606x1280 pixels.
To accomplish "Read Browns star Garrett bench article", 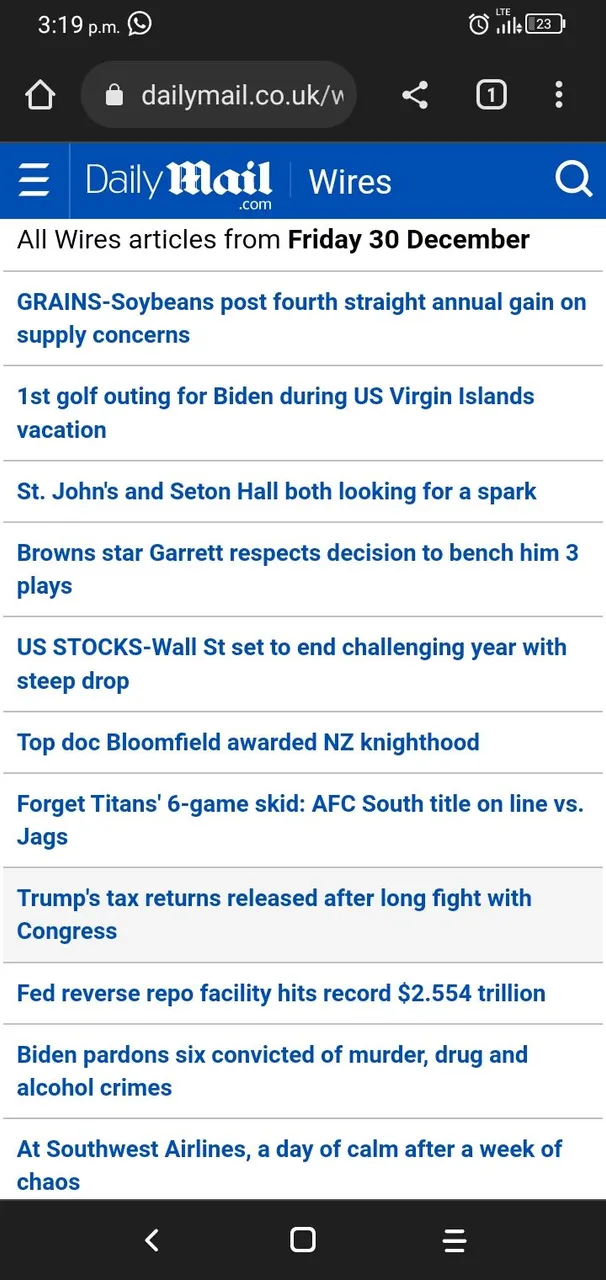I will tap(297, 569).
